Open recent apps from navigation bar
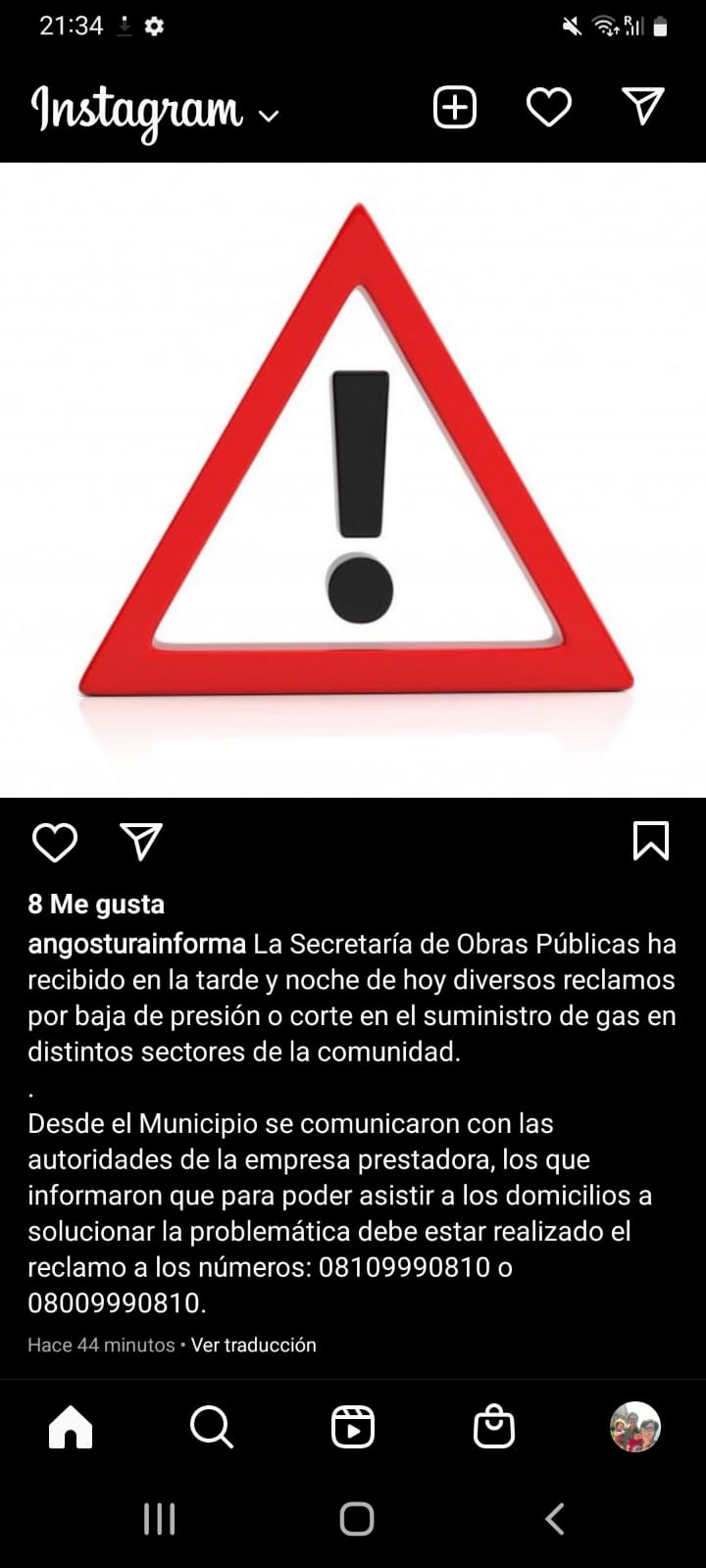Viewport: 706px width, 1568px height. (x=159, y=1519)
